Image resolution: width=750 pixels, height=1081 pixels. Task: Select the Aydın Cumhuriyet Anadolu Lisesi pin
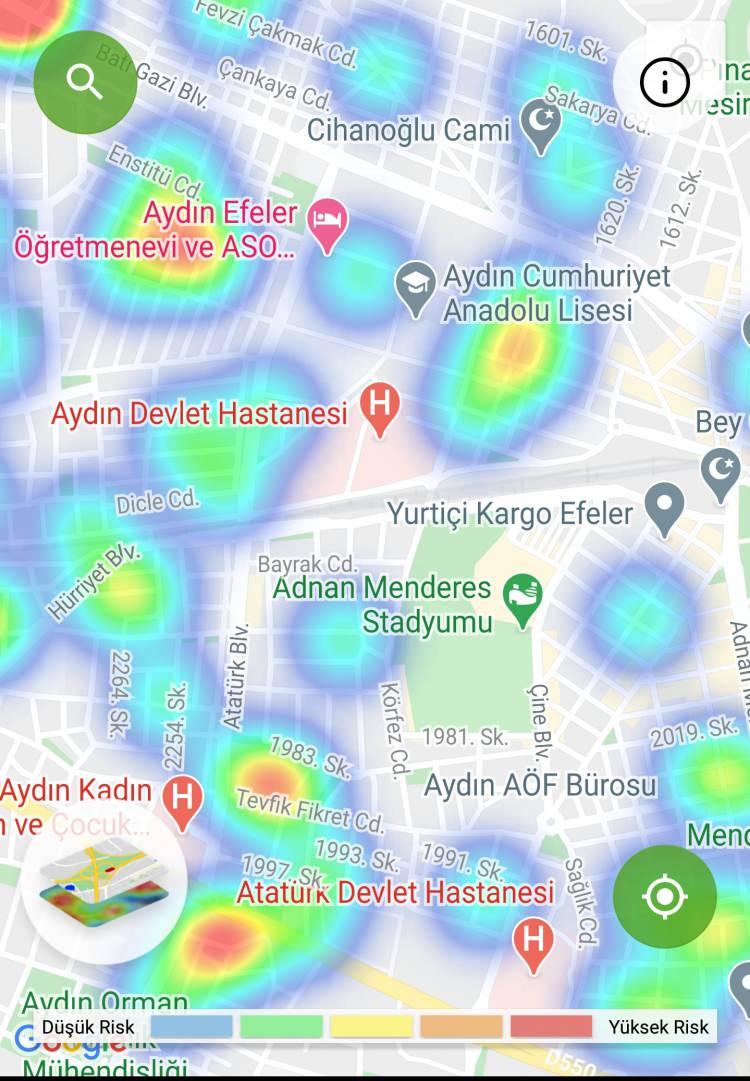415,287
